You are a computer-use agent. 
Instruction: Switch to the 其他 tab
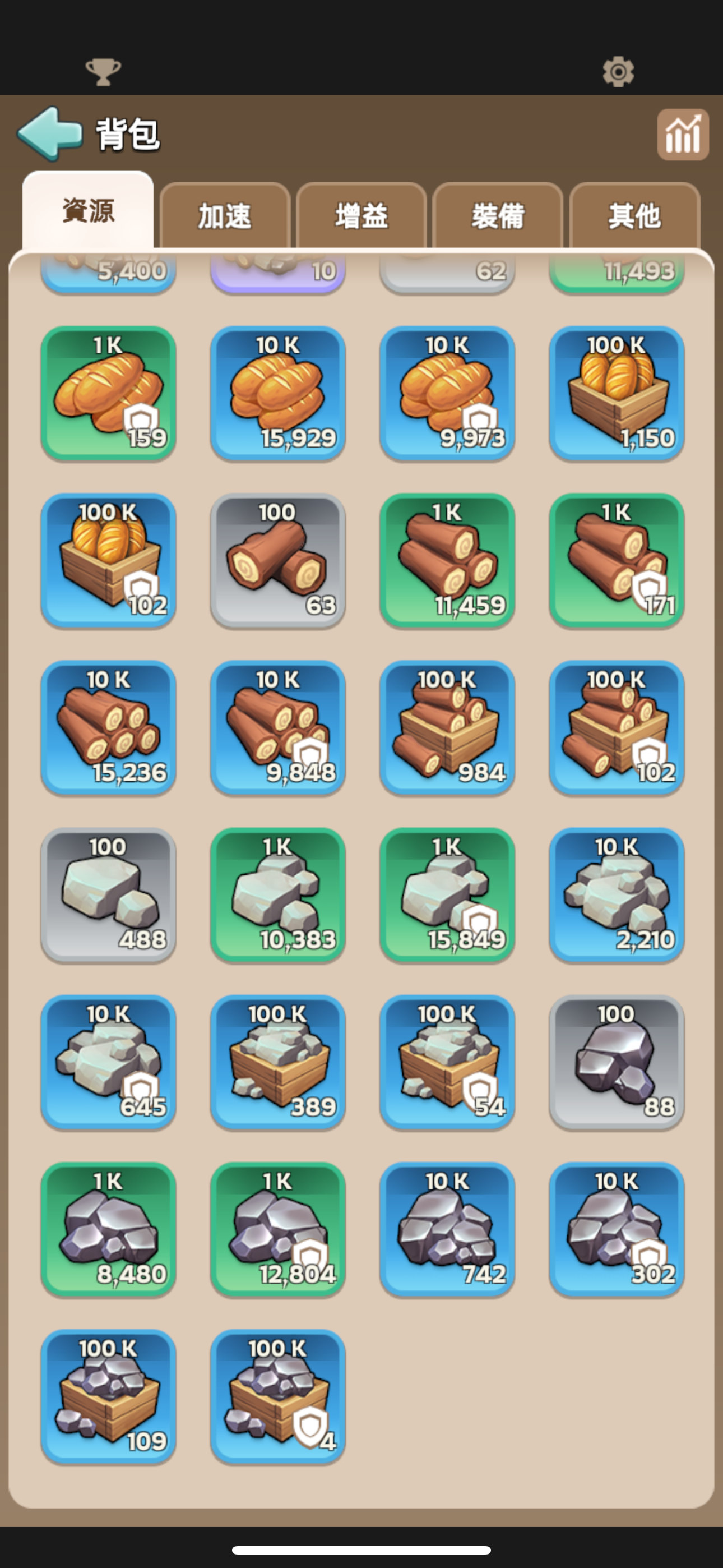[x=634, y=215]
